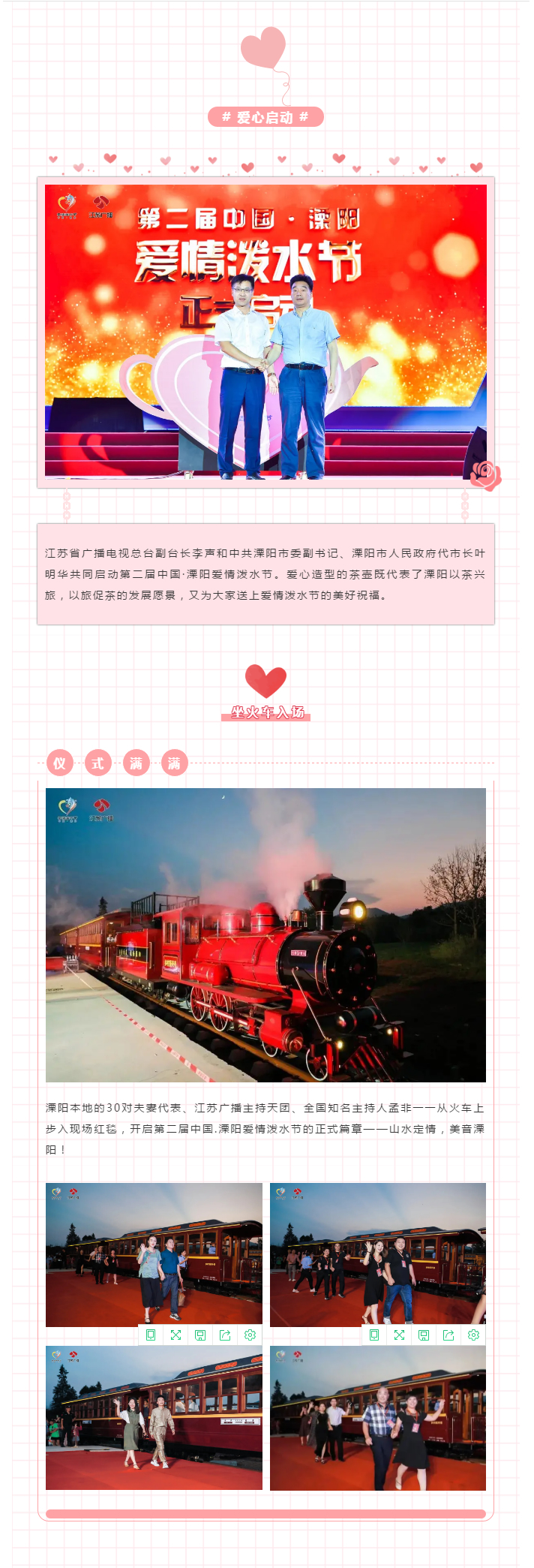This screenshot has height=1568, width=534.
Task: Save the second red-carpet photo
Action: (424, 1335)
